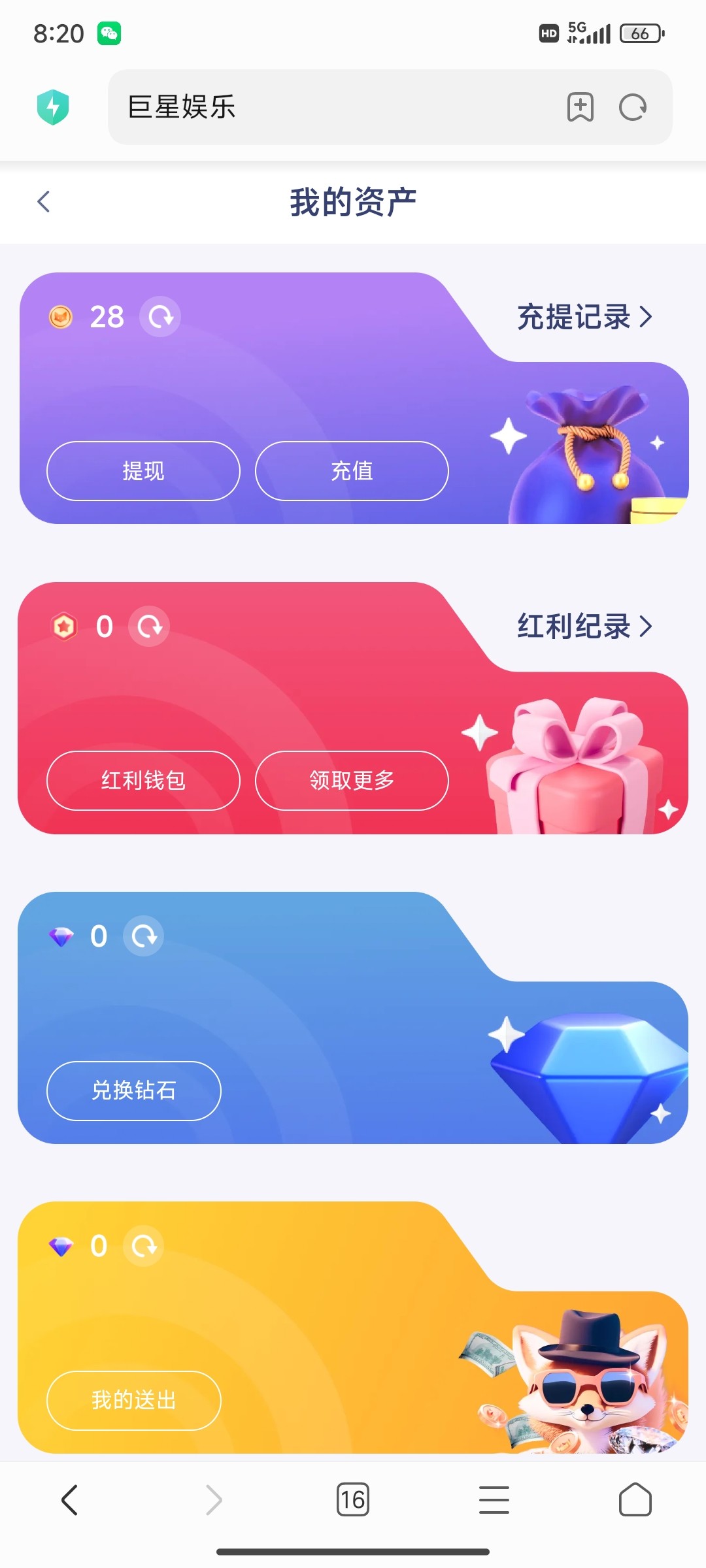Screen dimensions: 706x1568
Task: Refresh the coin balance of 28
Action: coord(160,317)
